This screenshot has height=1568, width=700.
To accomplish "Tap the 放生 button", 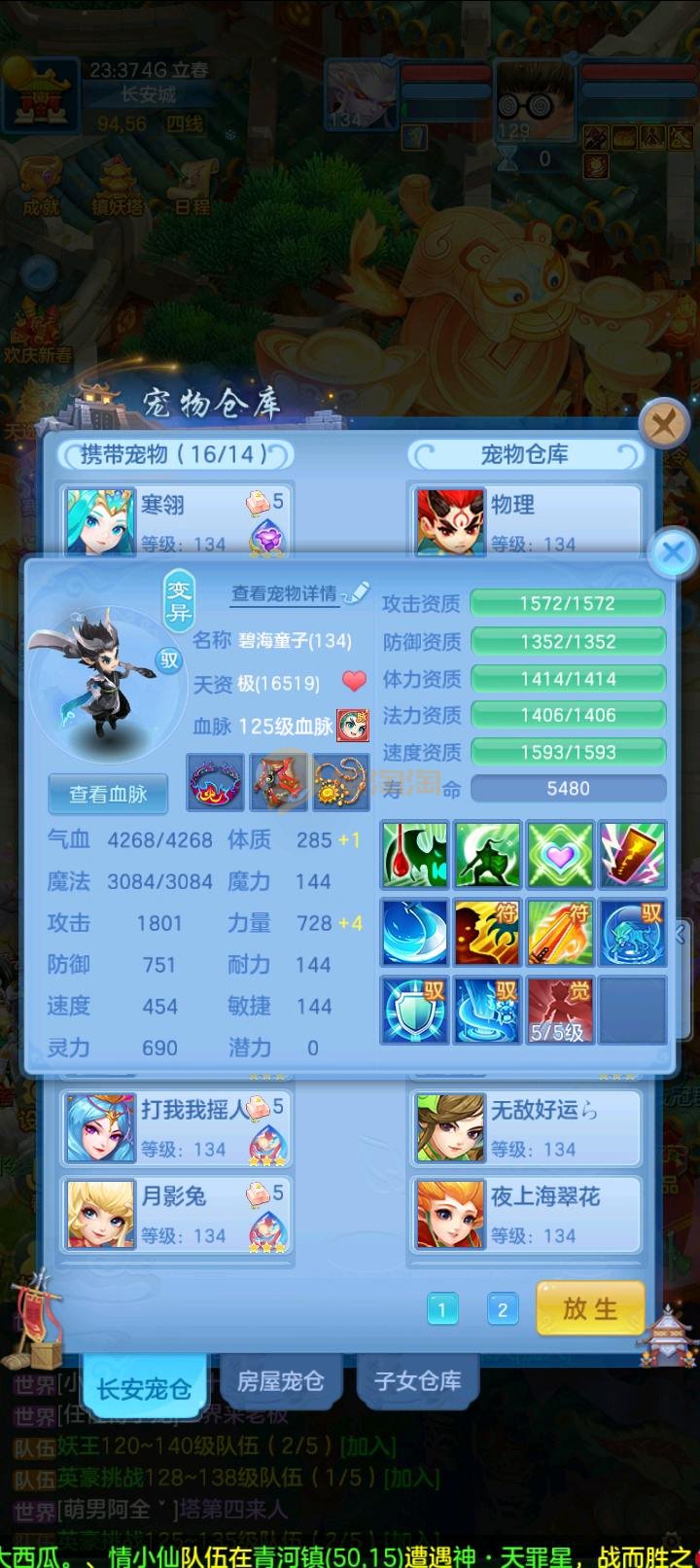I will tap(590, 1308).
